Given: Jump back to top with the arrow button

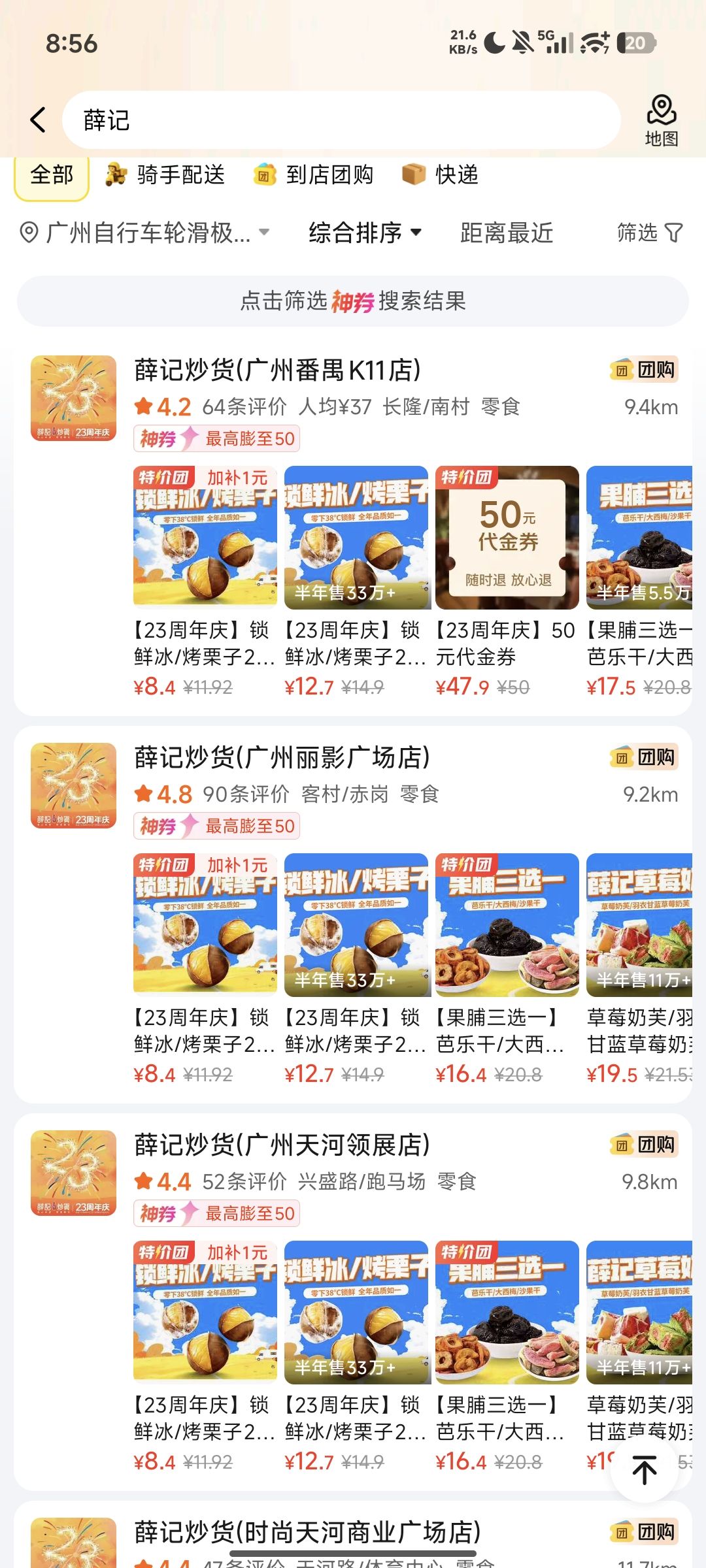Looking at the screenshot, I should click(x=644, y=1470).
